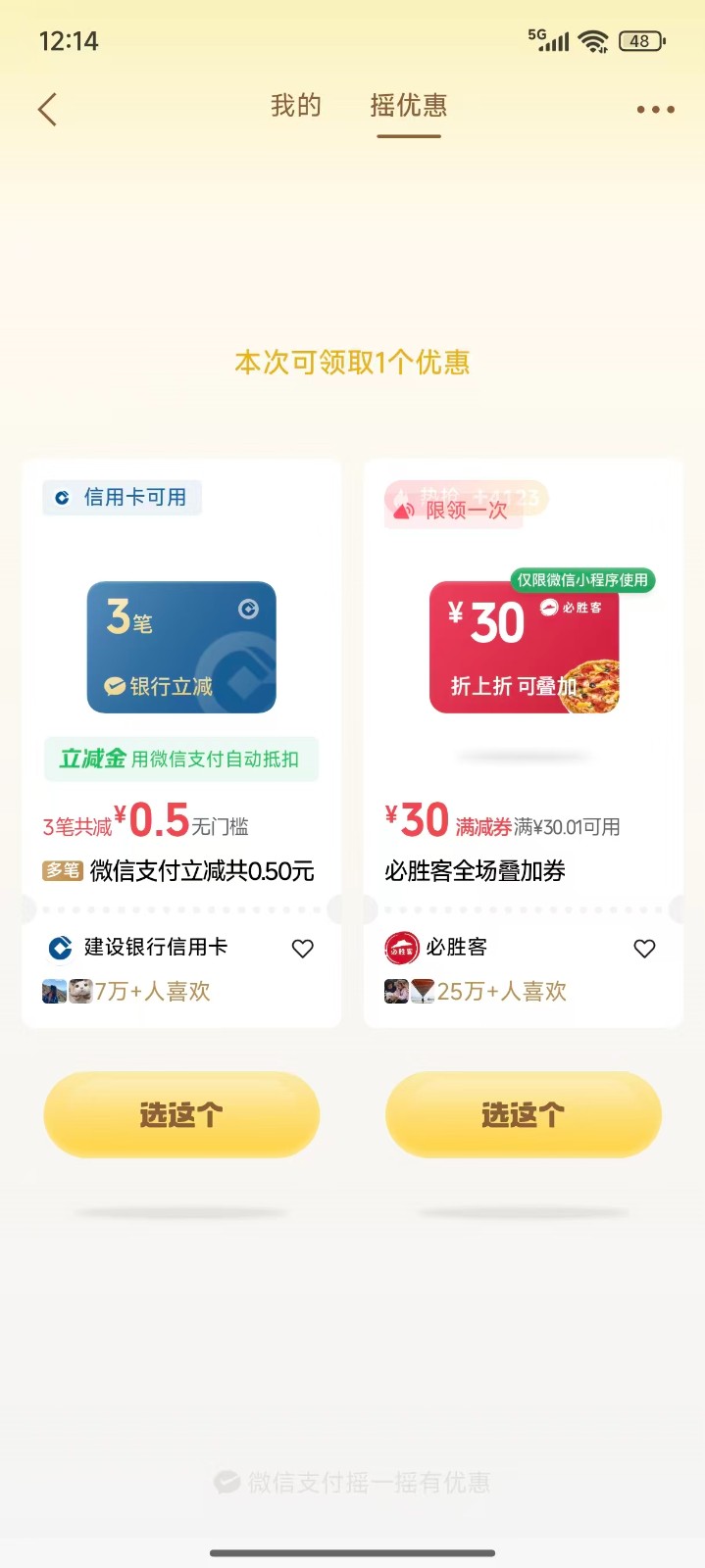Go back using the top-left arrow
Screen dimensions: 705x1568
pos(47,109)
